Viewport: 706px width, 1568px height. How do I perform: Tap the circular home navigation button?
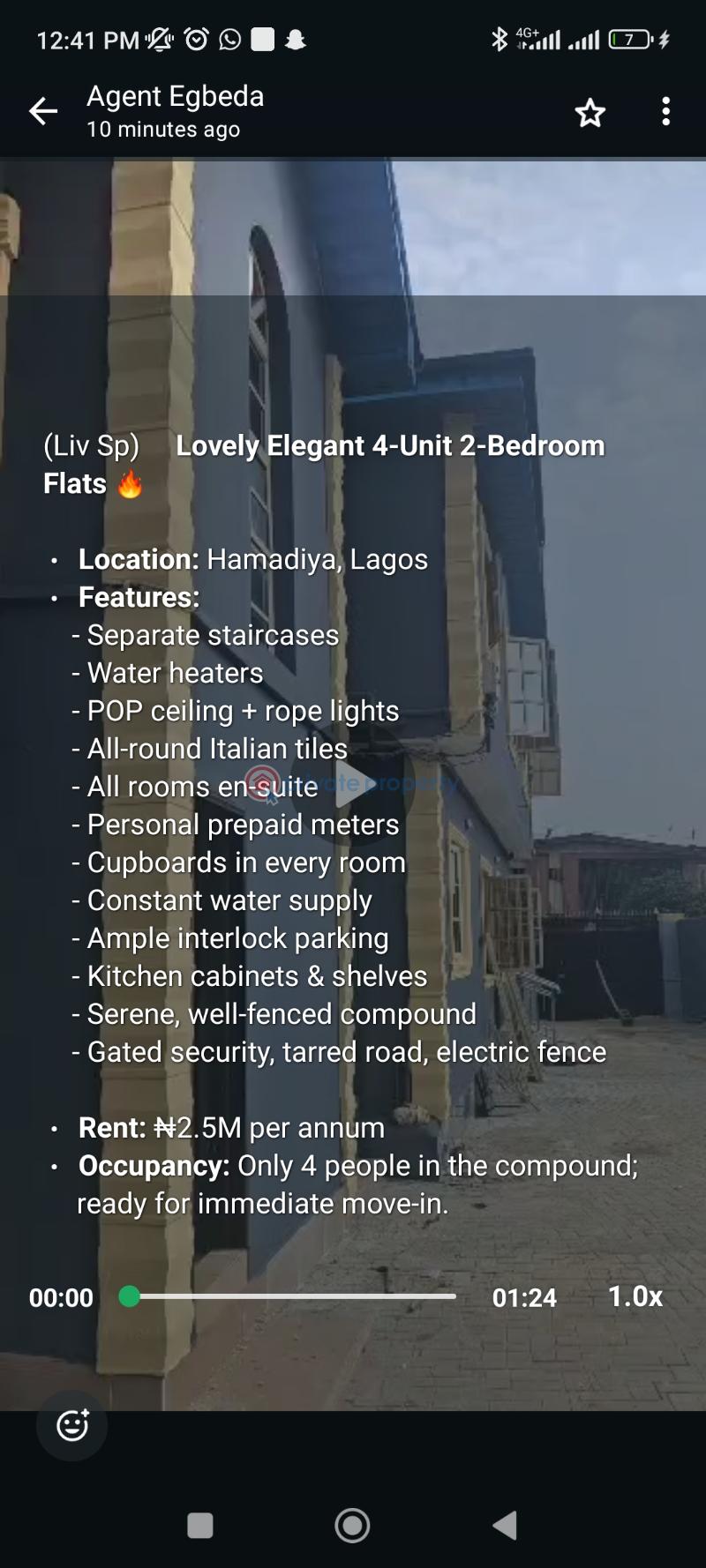(x=351, y=1524)
